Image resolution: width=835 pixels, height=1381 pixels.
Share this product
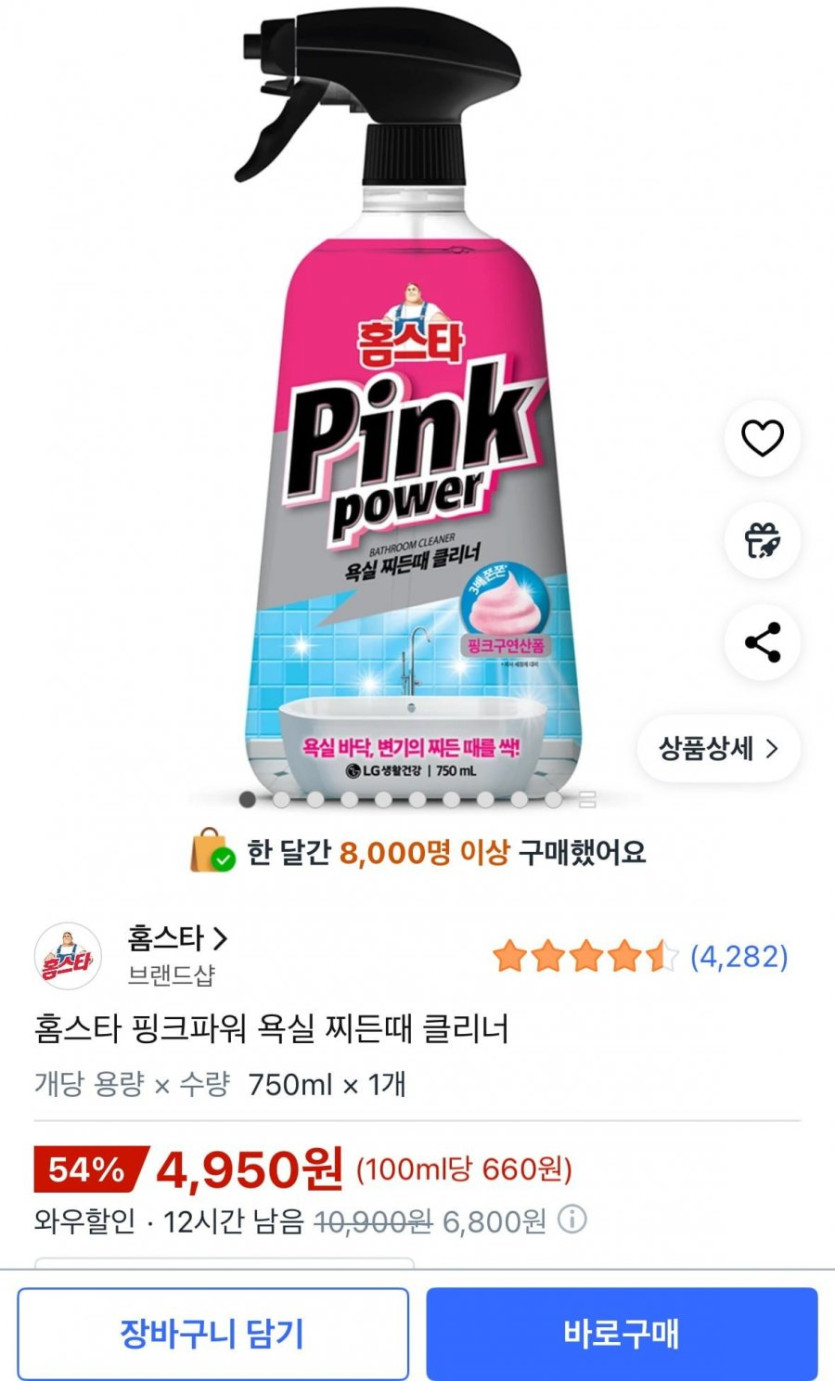762,643
